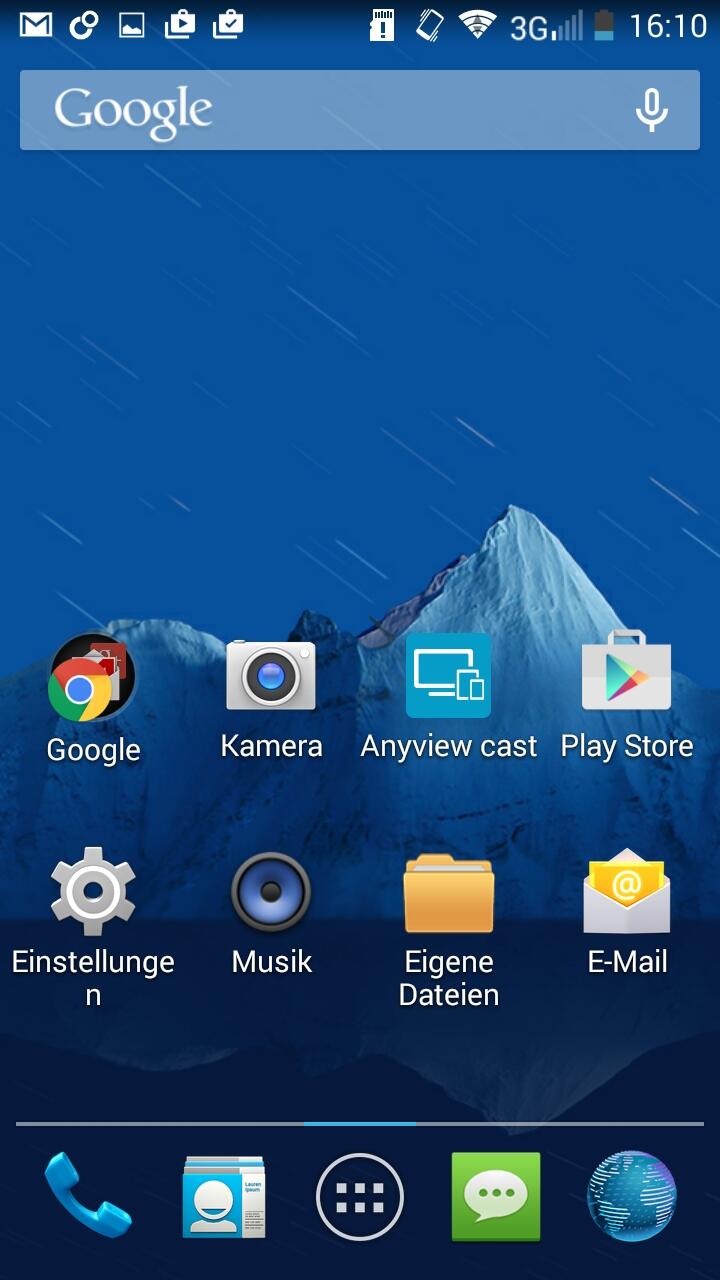Open the app drawer
720x1280 pixels.
[360, 1197]
